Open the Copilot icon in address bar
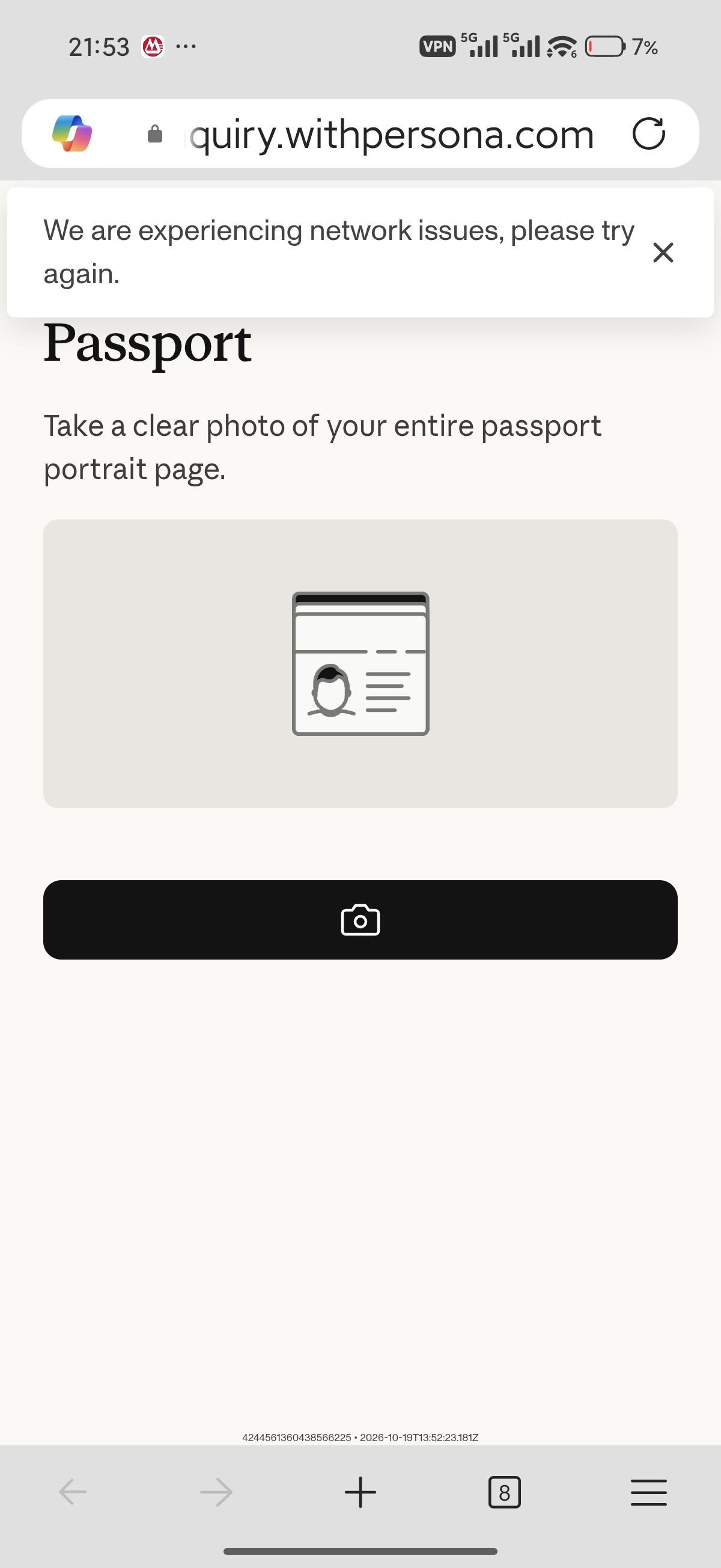Screen dimensions: 721x1568 [71, 133]
